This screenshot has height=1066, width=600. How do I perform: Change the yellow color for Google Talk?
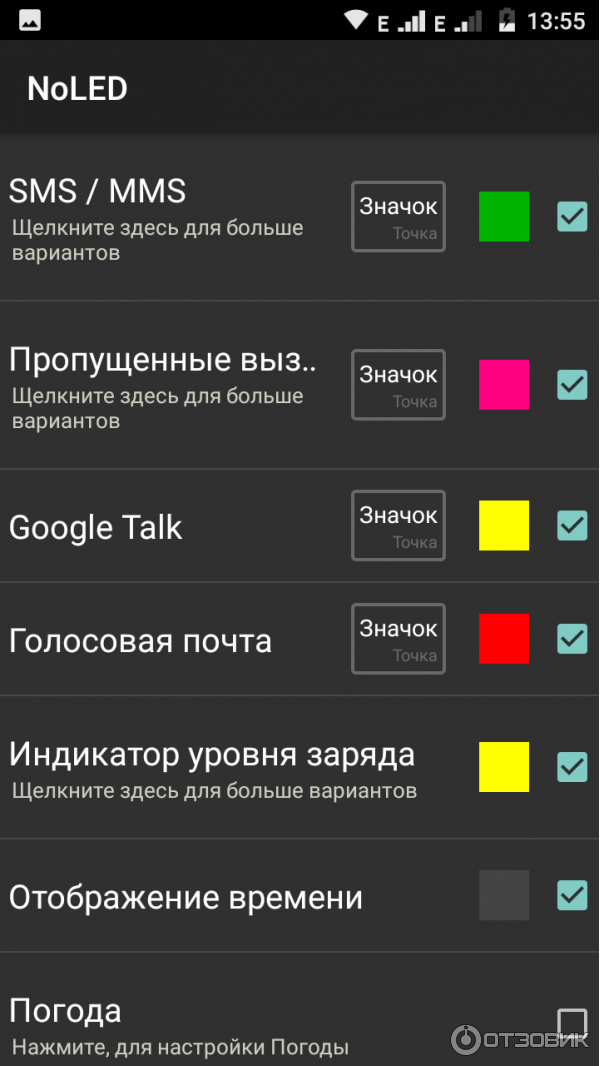click(x=504, y=526)
